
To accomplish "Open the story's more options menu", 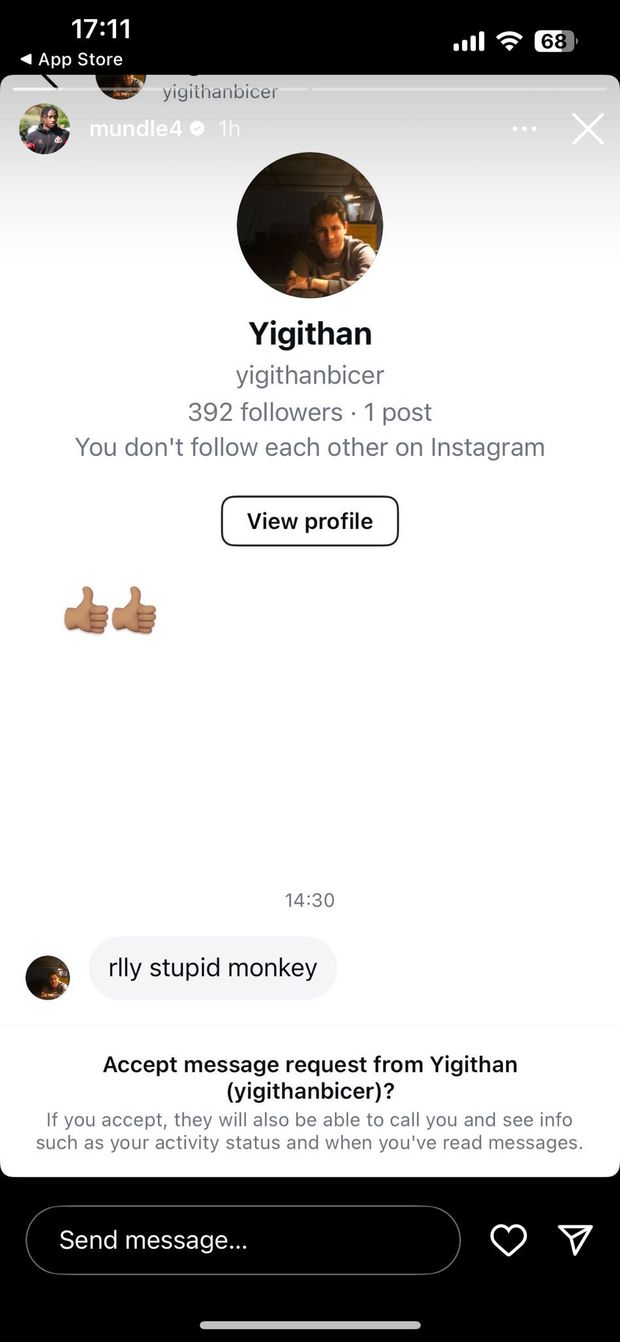I will click(524, 129).
